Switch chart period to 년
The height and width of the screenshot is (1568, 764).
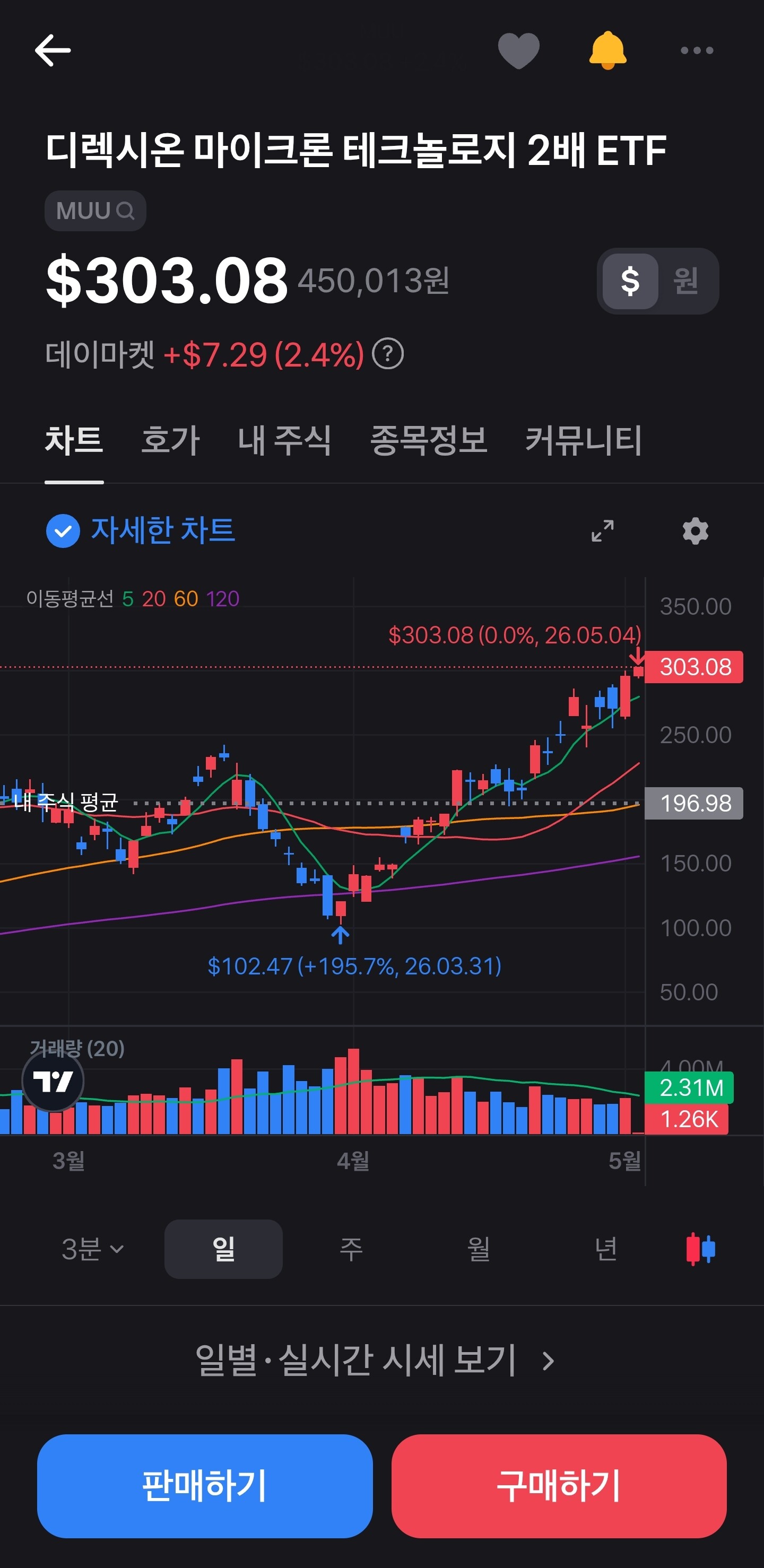point(606,1249)
